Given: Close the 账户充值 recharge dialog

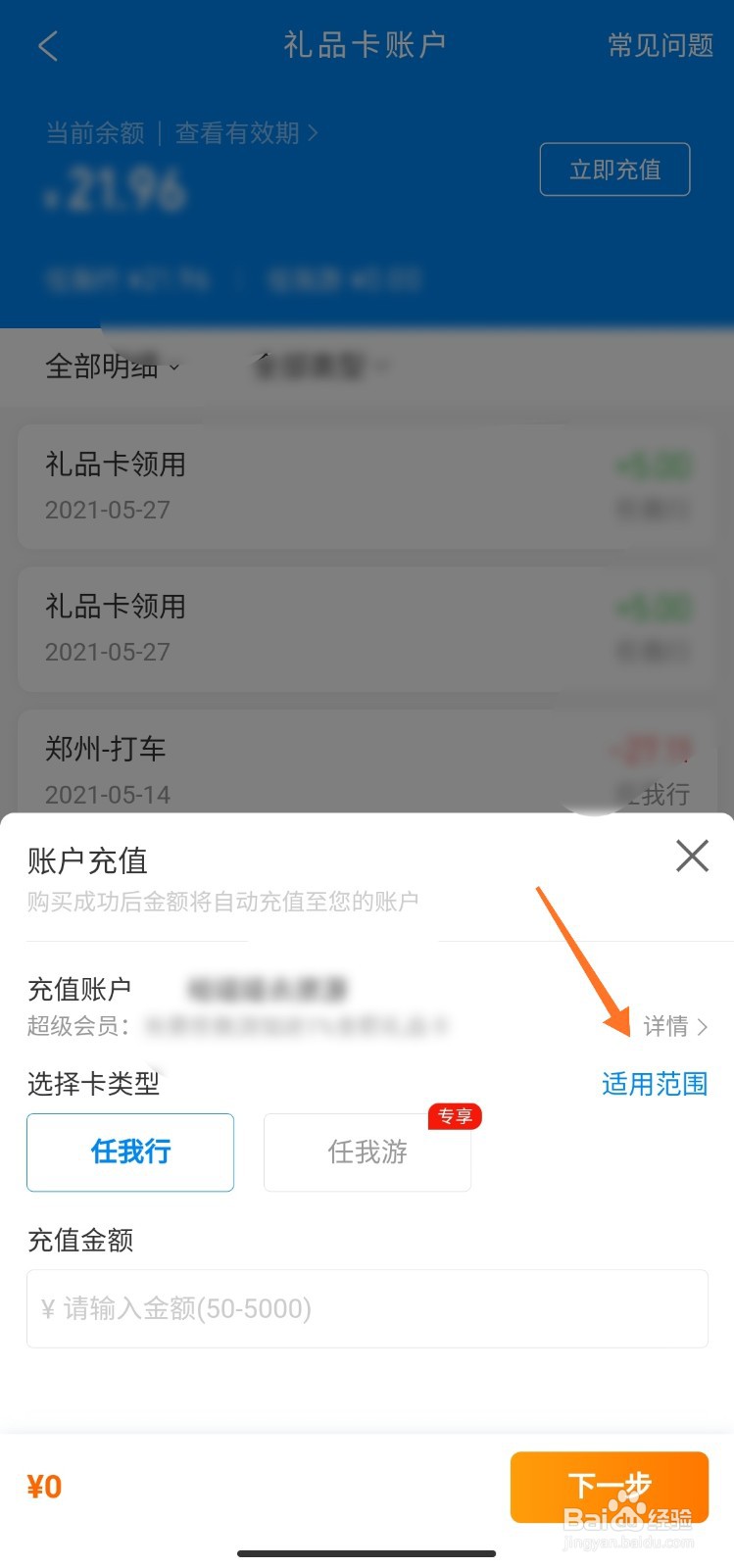Looking at the screenshot, I should pyautogui.click(x=692, y=856).
